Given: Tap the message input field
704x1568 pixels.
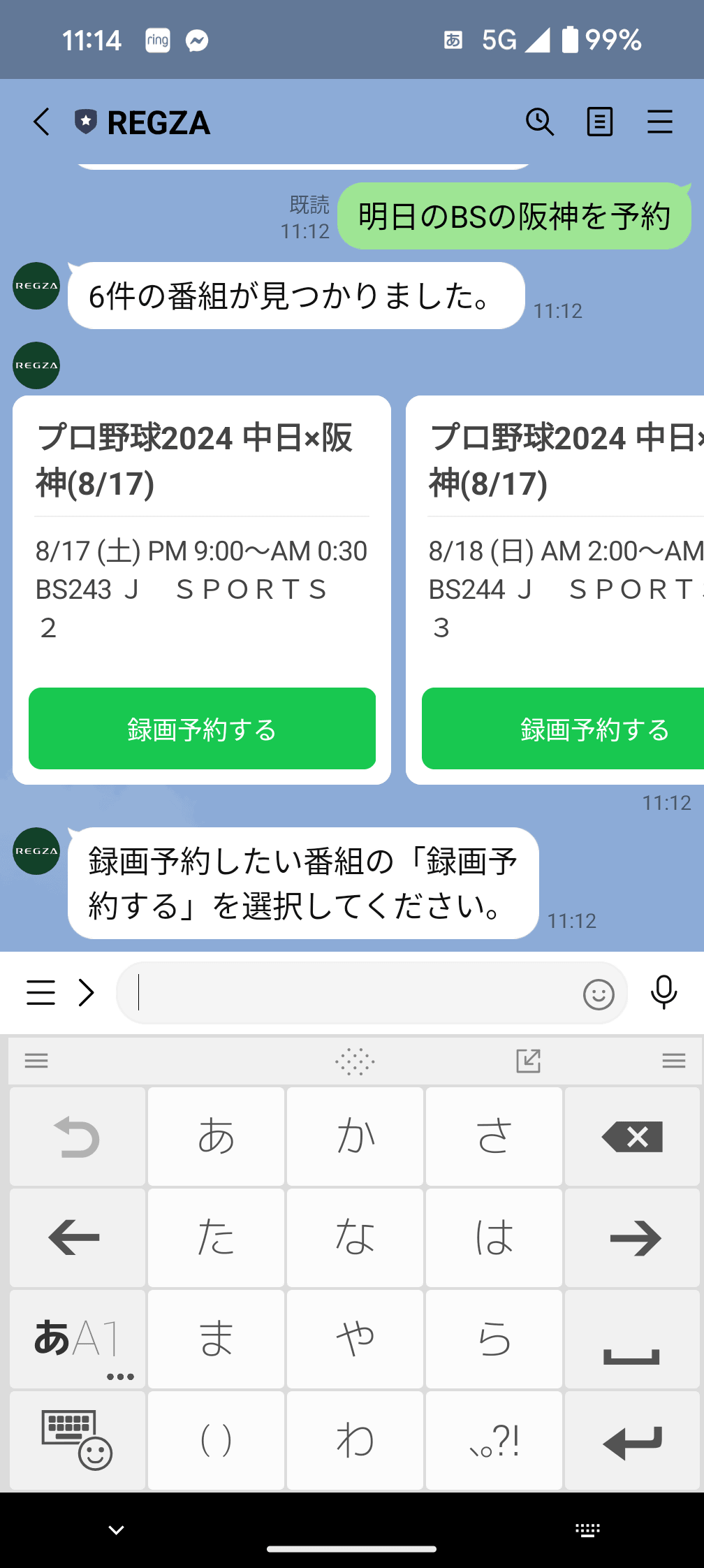Looking at the screenshot, I should click(x=349, y=993).
